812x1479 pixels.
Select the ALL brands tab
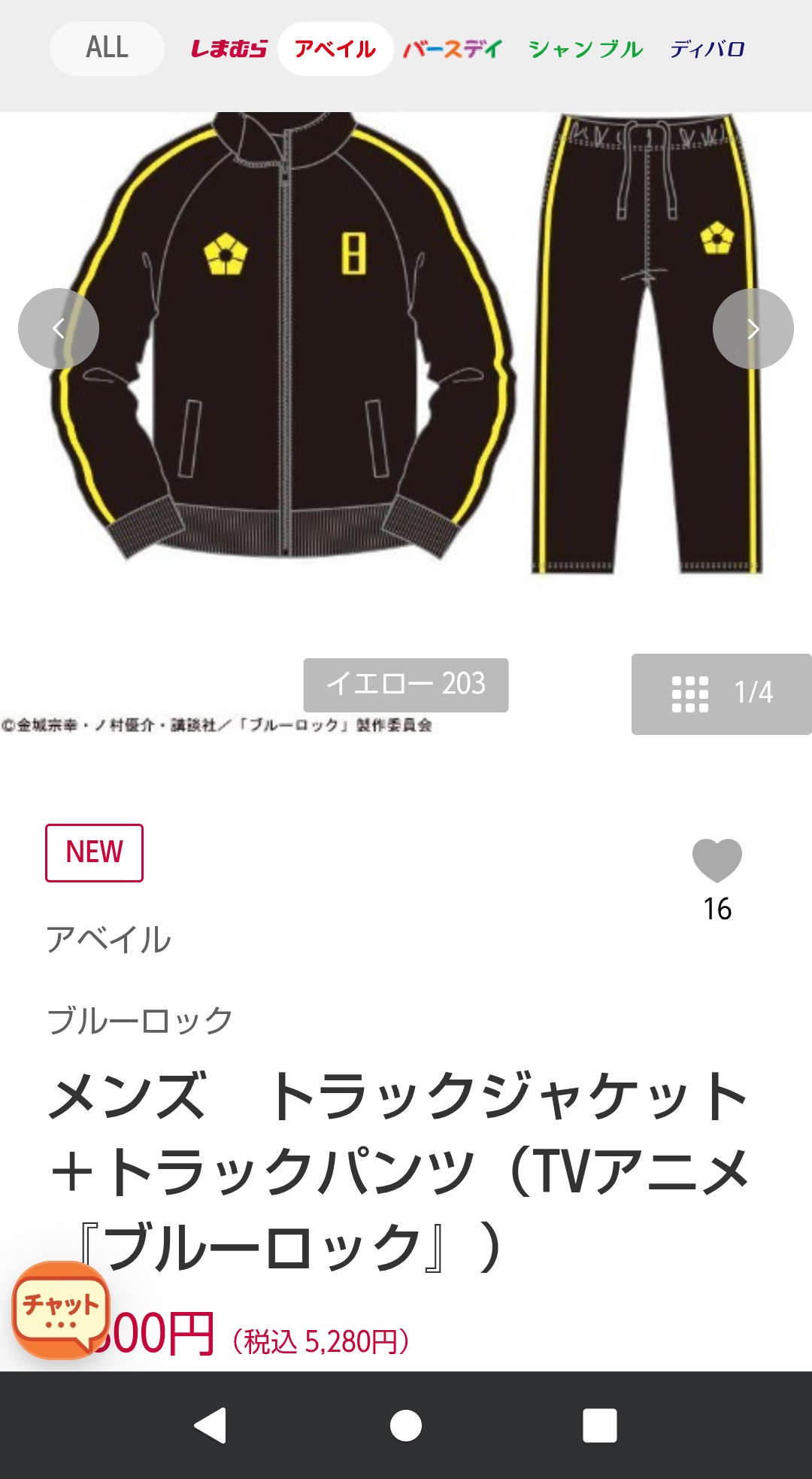click(x=107, y=48)
